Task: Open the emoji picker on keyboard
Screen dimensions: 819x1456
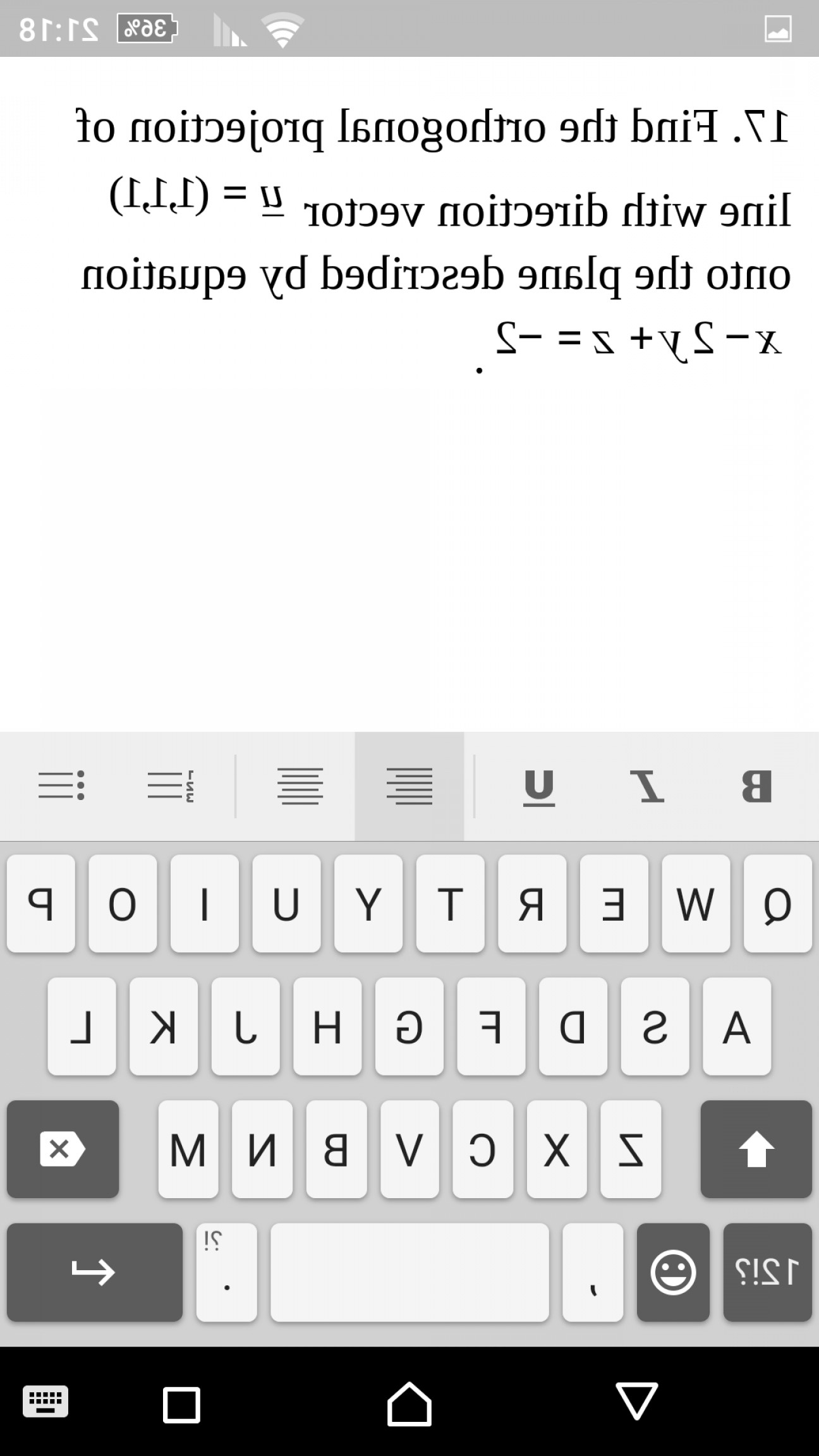Action: [x=672, y=1272]
